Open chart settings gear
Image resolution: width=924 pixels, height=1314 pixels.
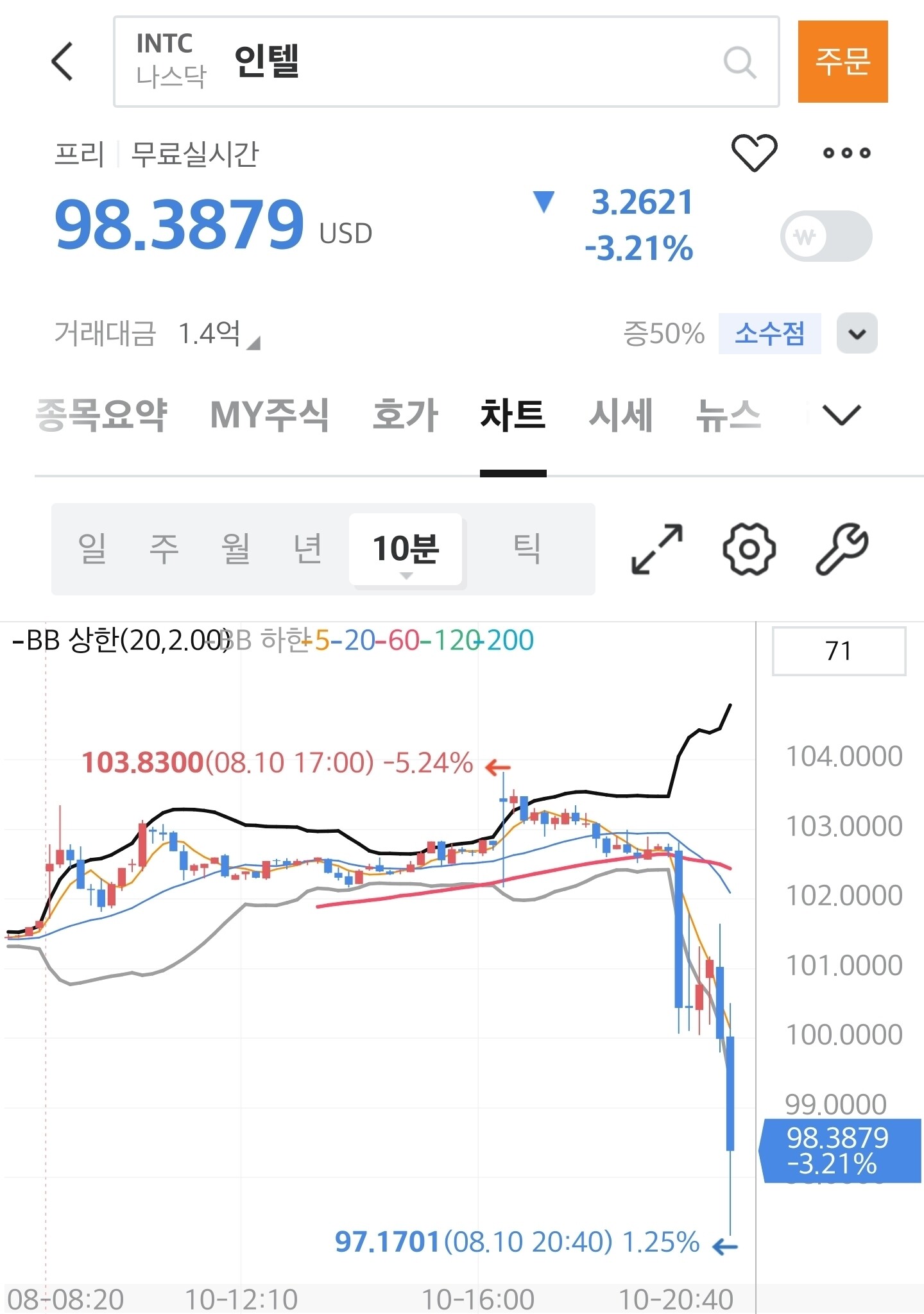pyautogui.click(x=749, y=549)
